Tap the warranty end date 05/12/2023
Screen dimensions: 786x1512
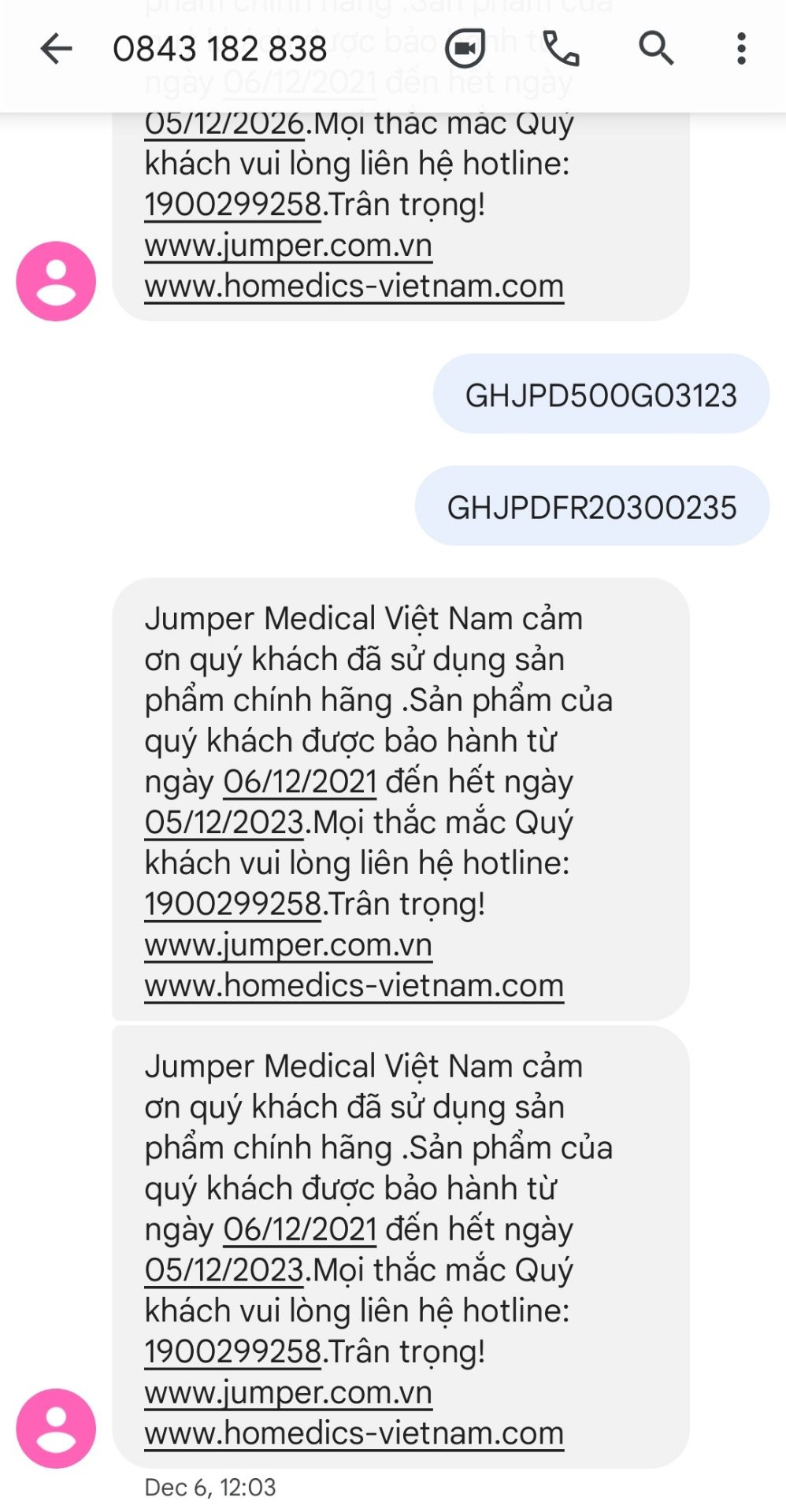point(224,821)
